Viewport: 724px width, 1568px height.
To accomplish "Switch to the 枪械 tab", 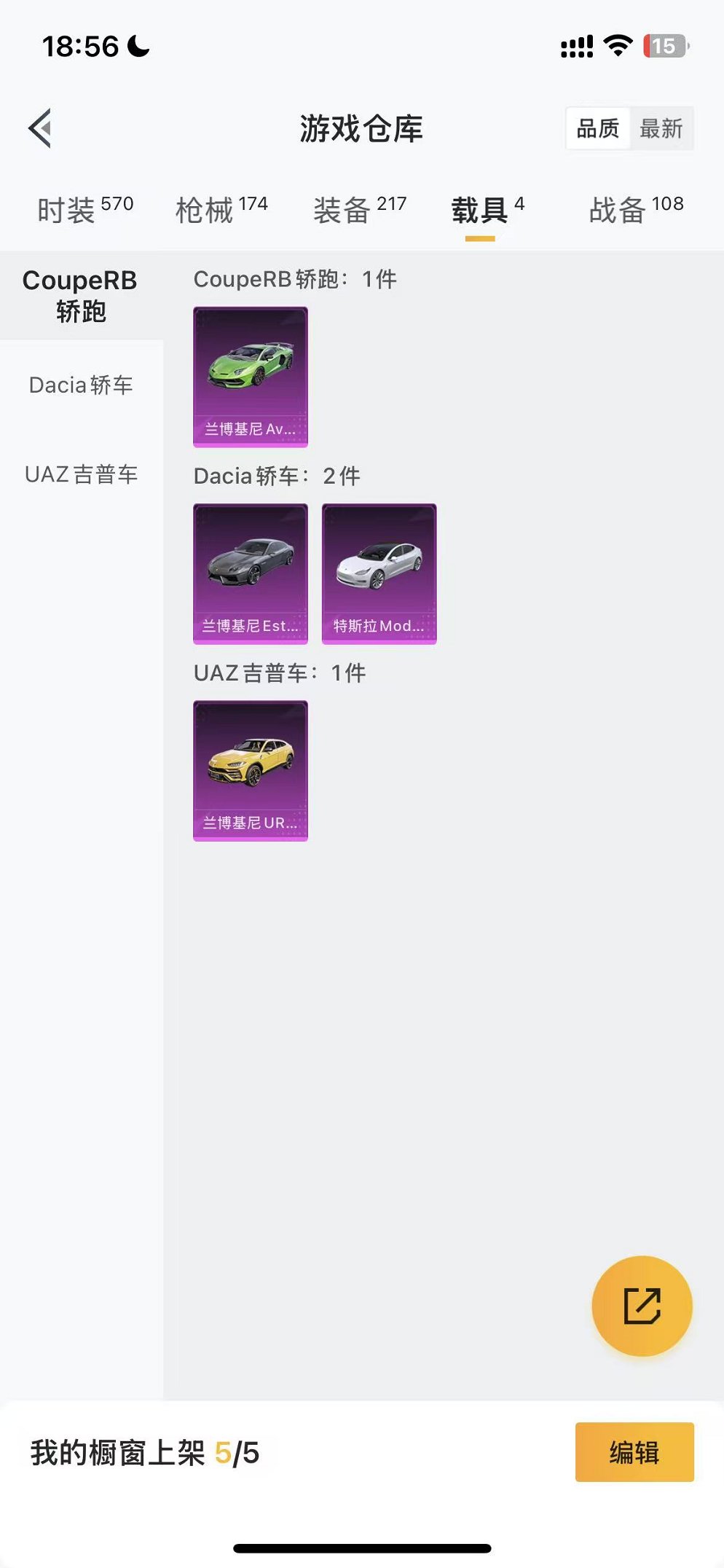I will (x=221, y=210).
